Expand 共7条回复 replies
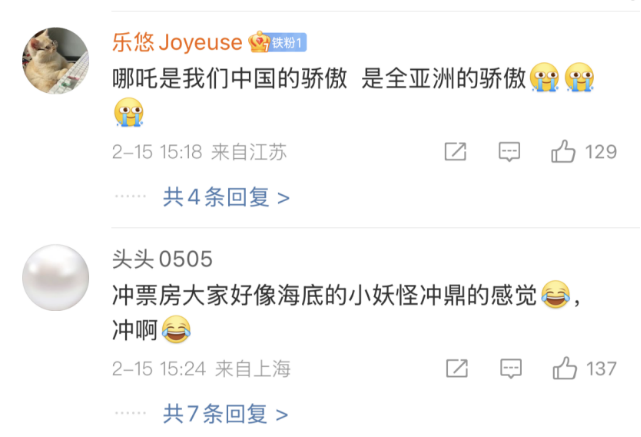Image resolution: width=641 pixels, height=437 pixels. [226, 412]
